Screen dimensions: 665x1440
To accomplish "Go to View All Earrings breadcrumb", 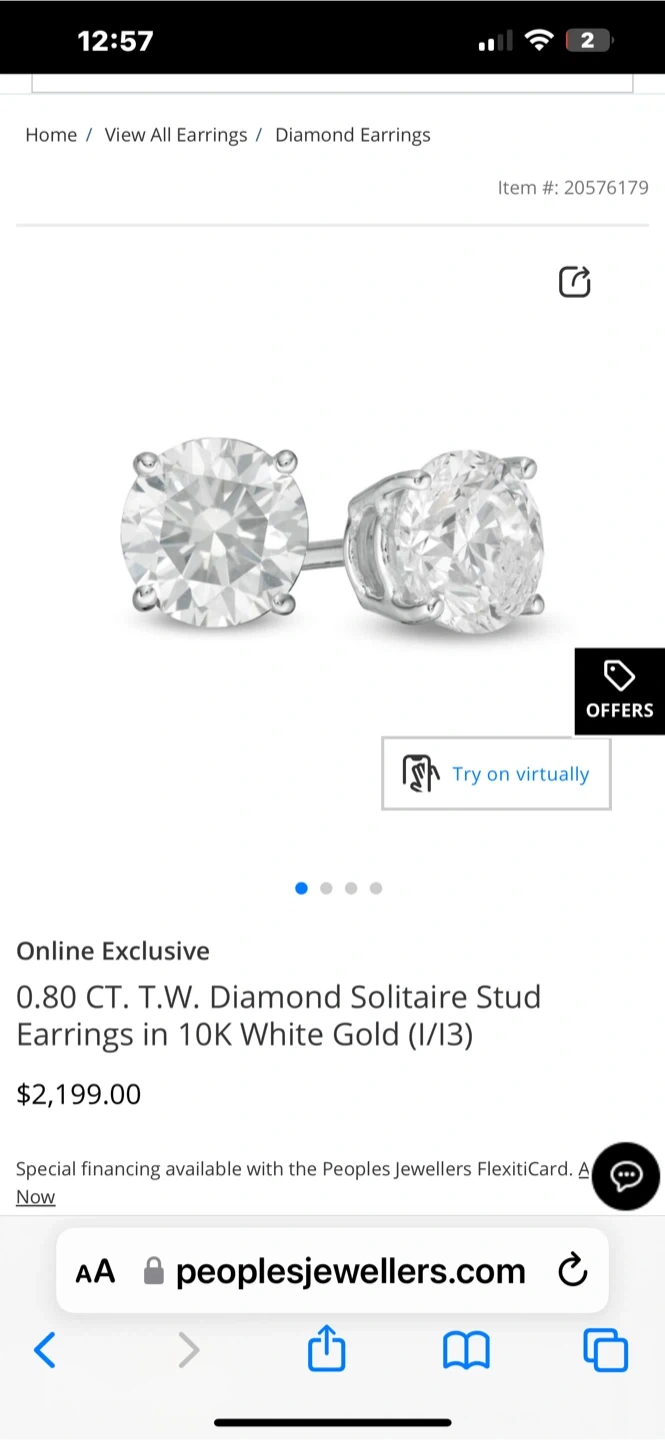I will 176,135.
